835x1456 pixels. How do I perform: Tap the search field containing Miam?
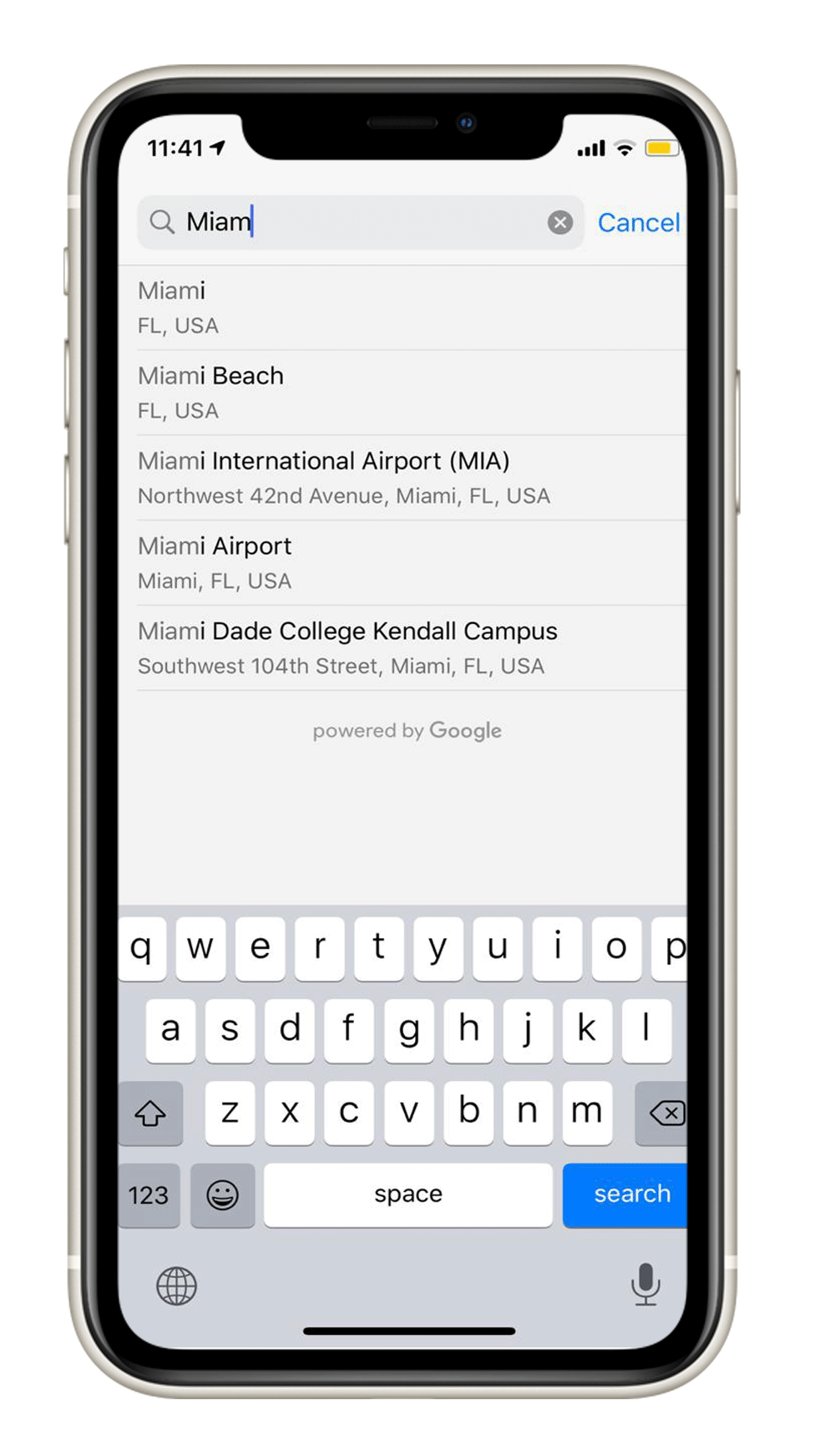click(x=351, y=222)
